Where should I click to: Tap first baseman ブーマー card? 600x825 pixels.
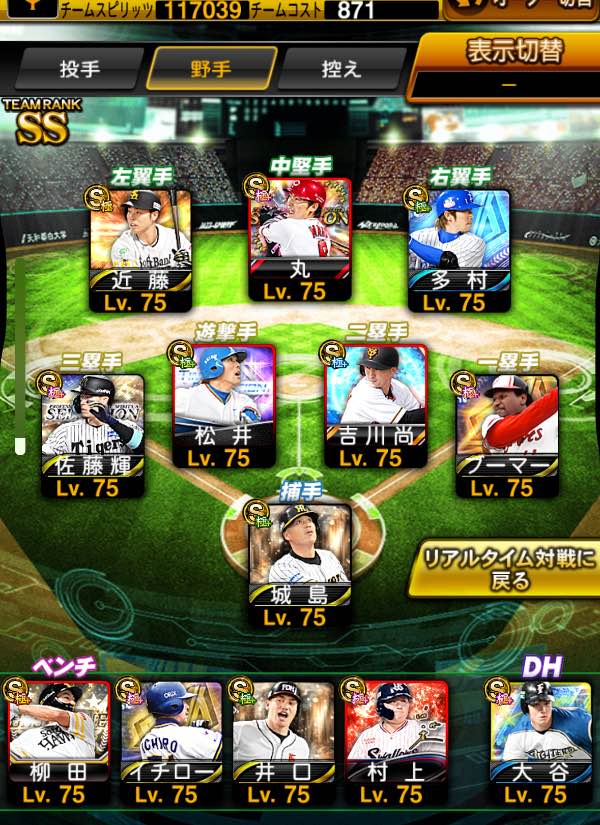tap(507, 436)
